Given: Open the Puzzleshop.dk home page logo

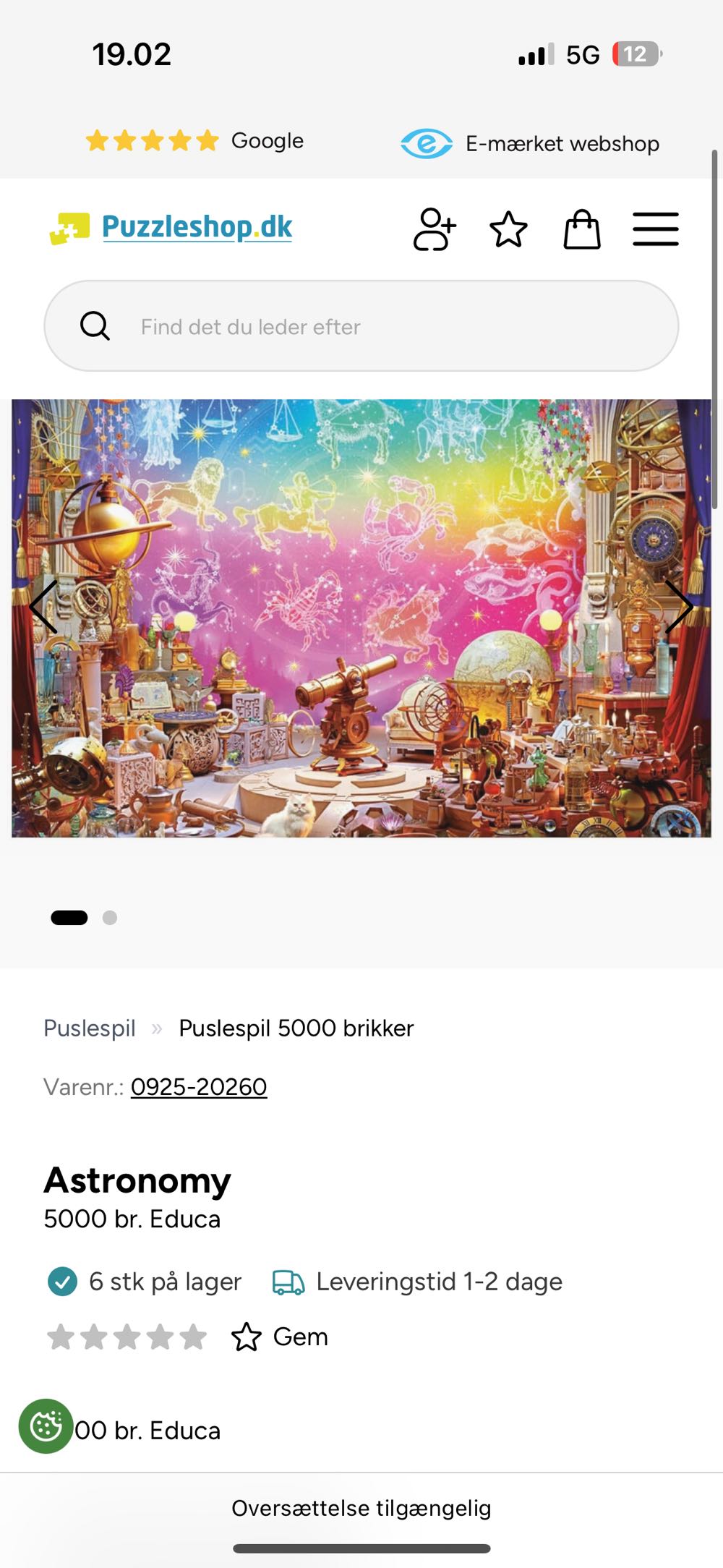Looking at the screenshot, I should [172, 228].
